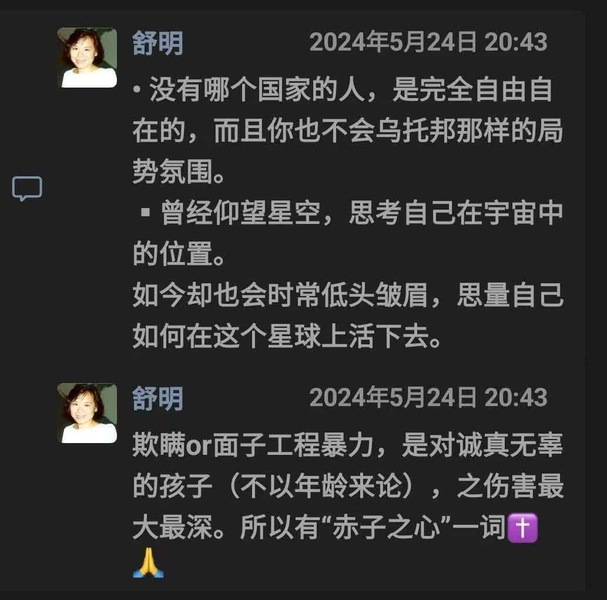Open the comment bubble icon beside the first message

(x=27, y=188)
